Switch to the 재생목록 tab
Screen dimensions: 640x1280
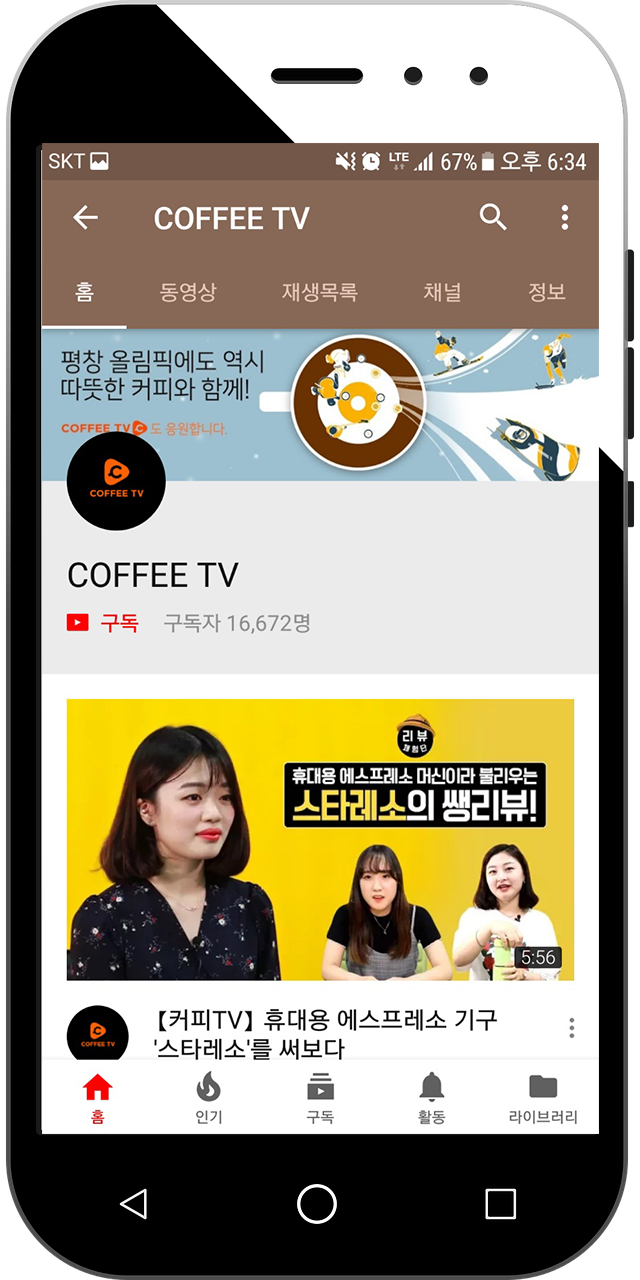pos(319,292)
